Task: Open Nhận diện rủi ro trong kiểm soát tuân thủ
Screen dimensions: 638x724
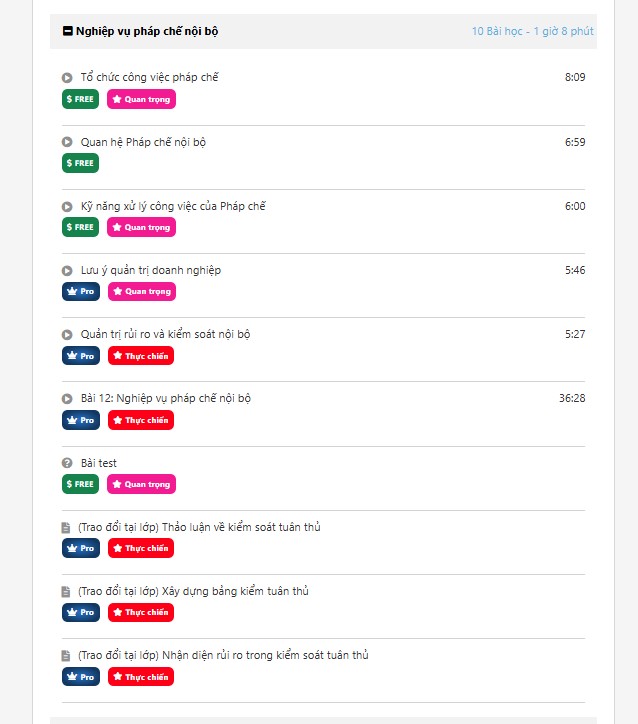Action: [x=222, y=655]
